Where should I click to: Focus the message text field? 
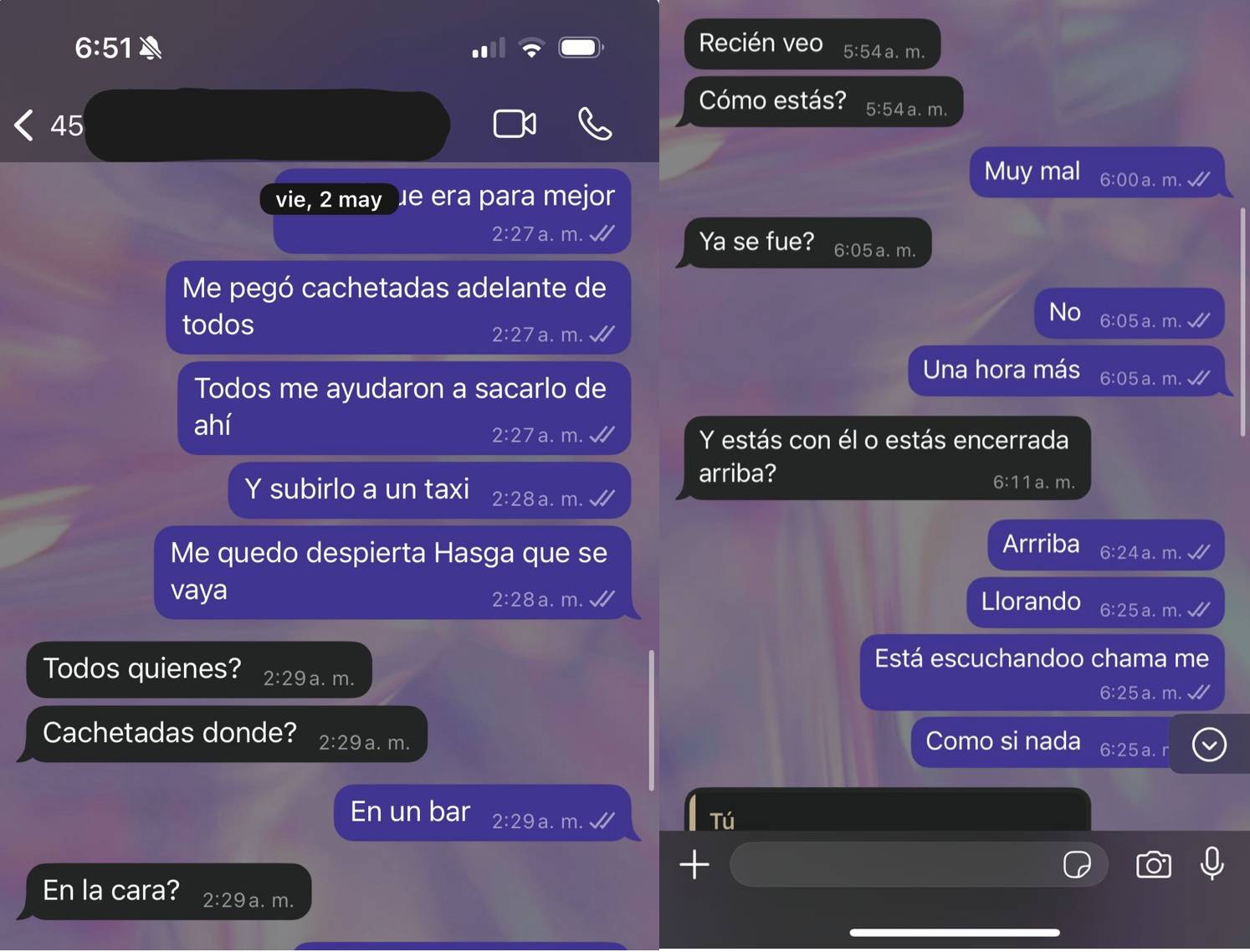tap(891, 864)
